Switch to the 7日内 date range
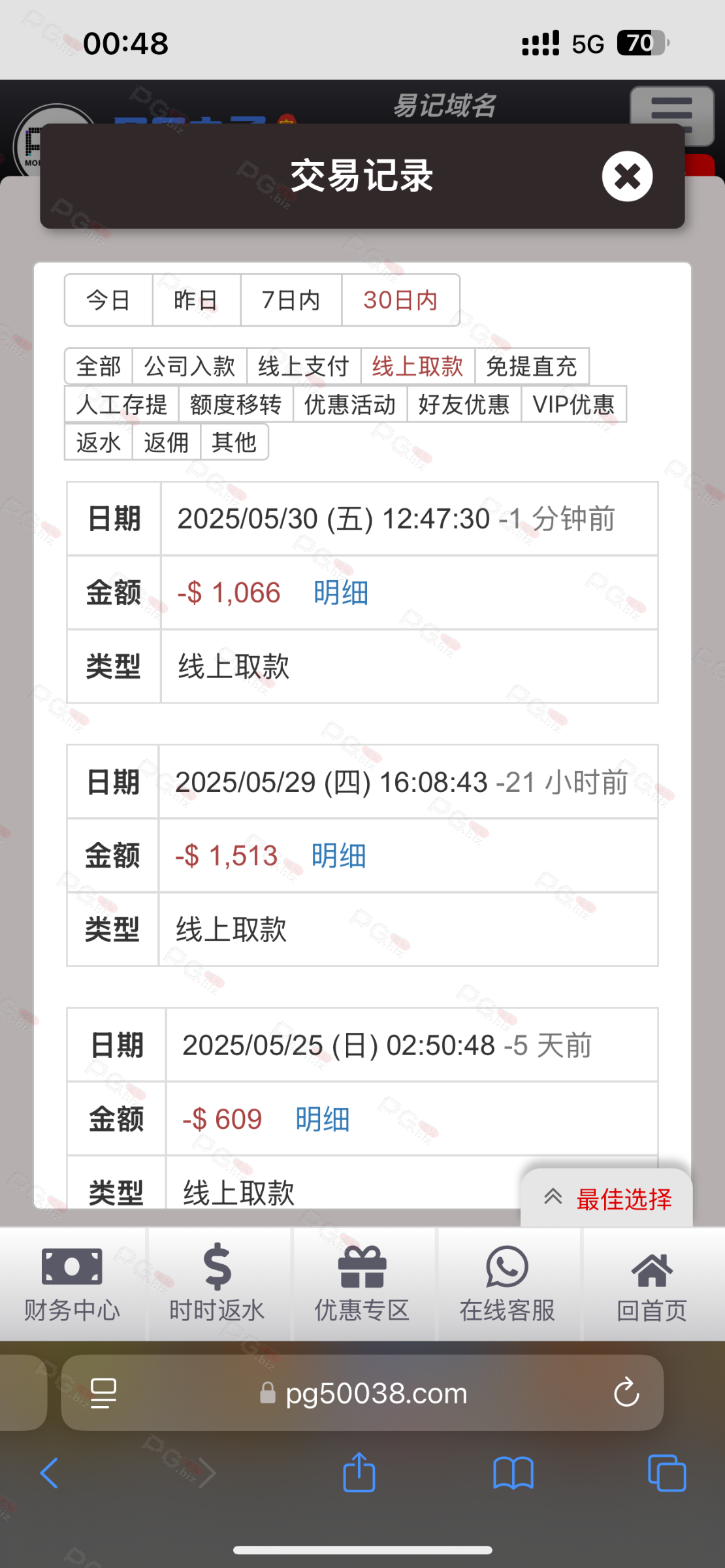Image resolution: width=725 pixels, height=1568 pixels. [x=291, y=300]
